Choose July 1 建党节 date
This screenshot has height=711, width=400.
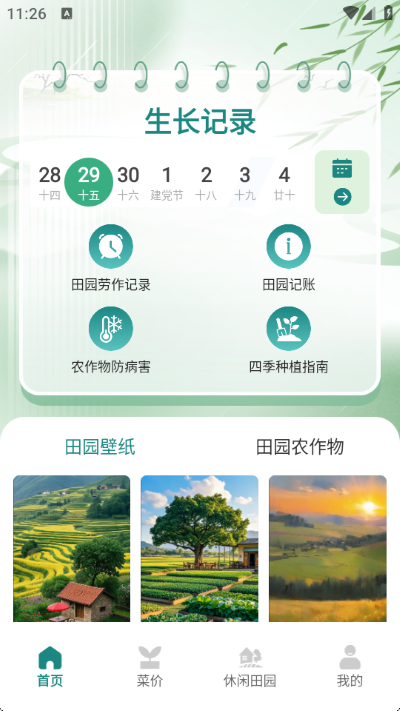[x=167, y=182]
